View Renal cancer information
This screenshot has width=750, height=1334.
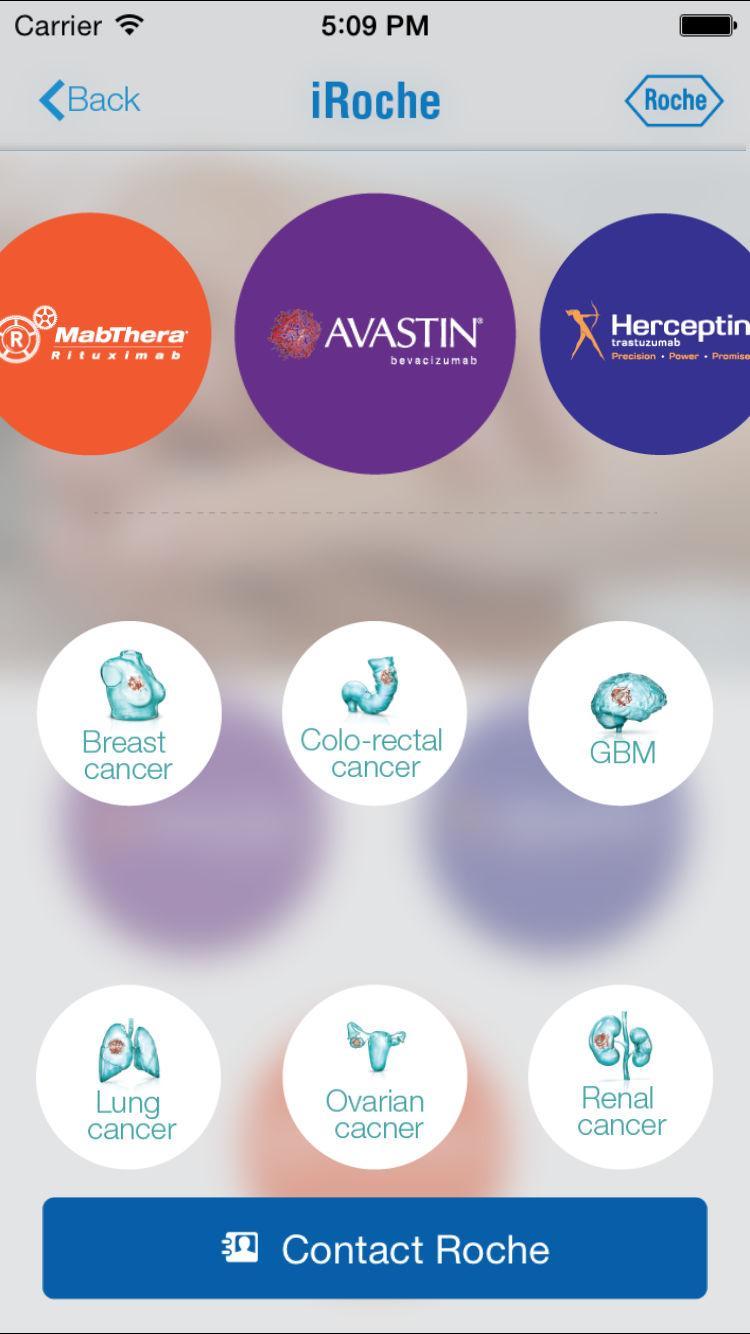[620, 1077]
